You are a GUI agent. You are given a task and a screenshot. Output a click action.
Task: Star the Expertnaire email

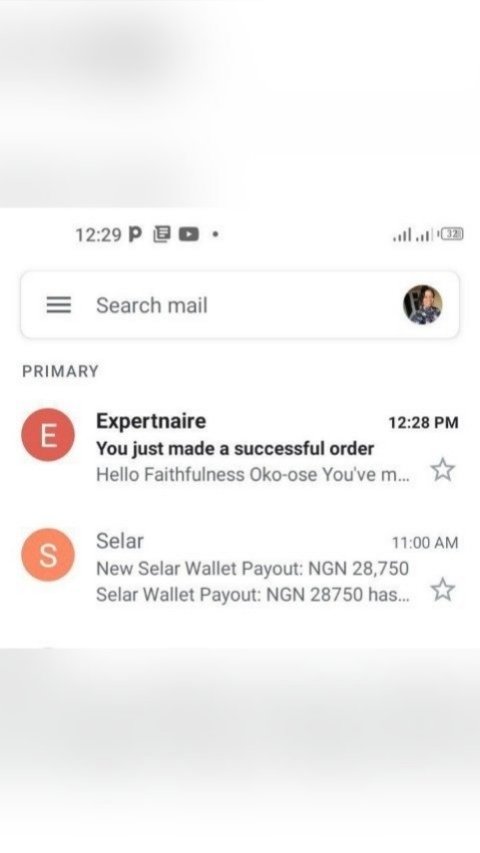[442, 469]
